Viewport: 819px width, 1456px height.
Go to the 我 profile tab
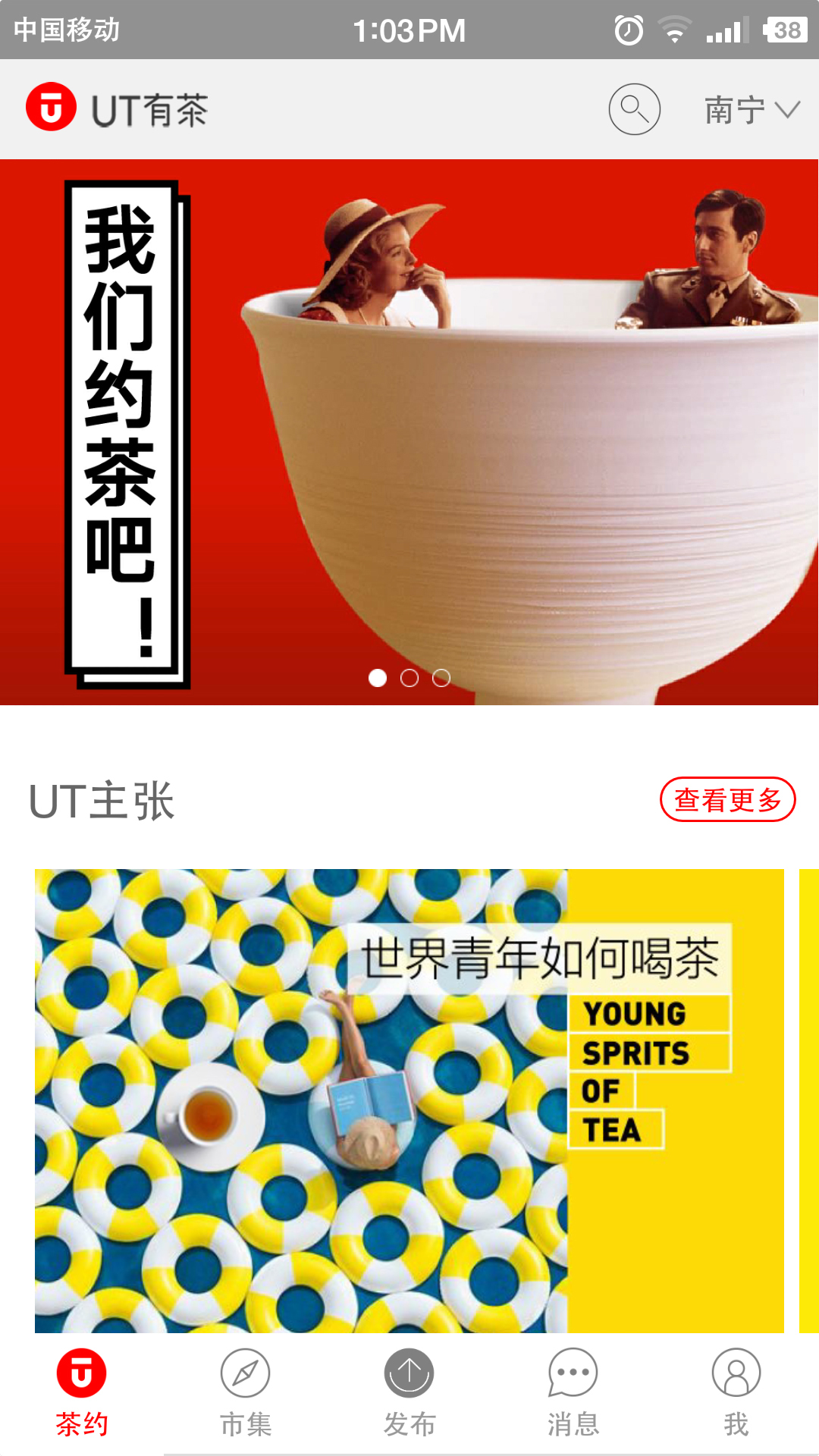point(736,1392)
